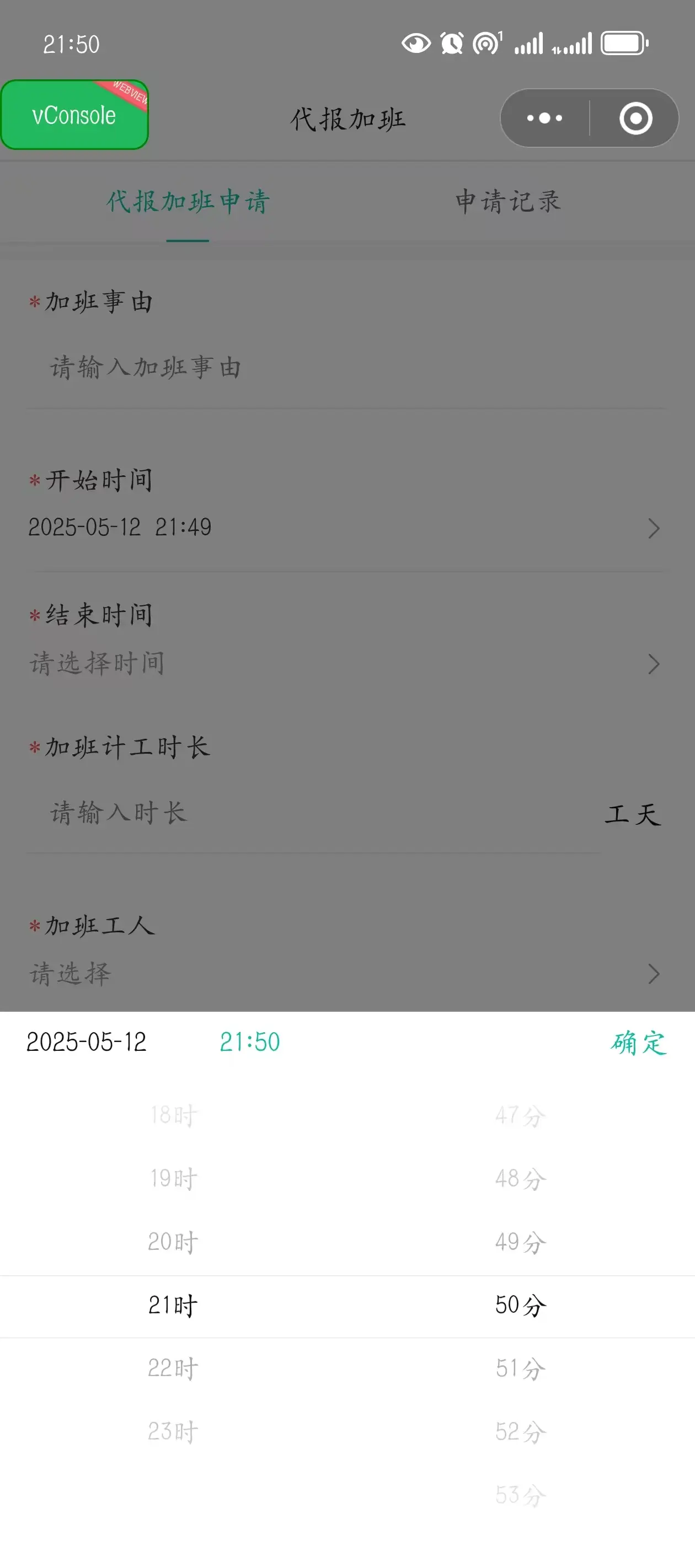Select 23时 in the hour wheel
The image size is (695, 1568).
[x=173, y=1432]
